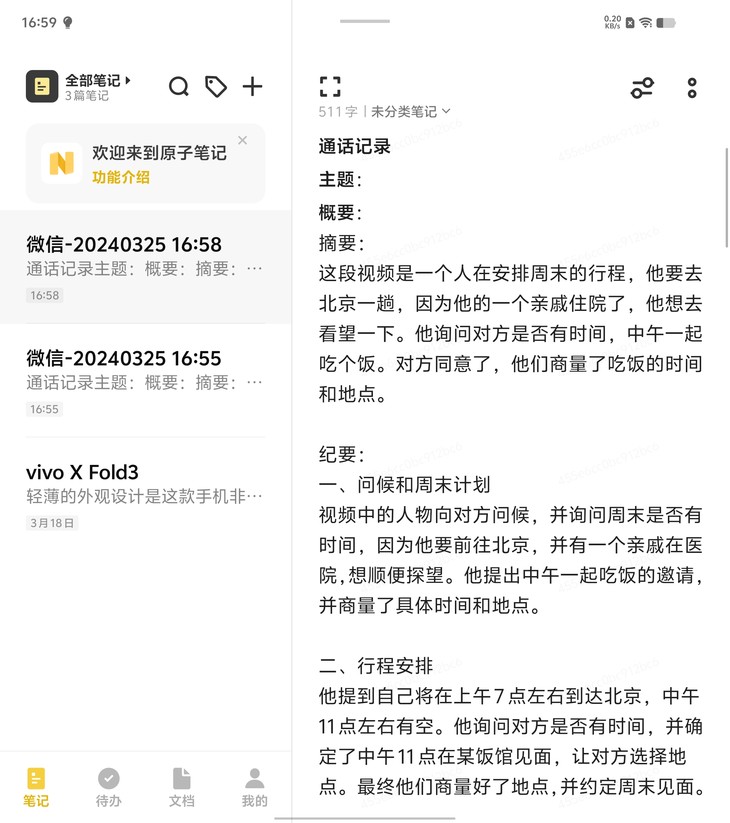Viewport: 730px width, 823px height.
Task: Expand the 未分类笔记 category dropdown
Action: [x=411, y=112]
